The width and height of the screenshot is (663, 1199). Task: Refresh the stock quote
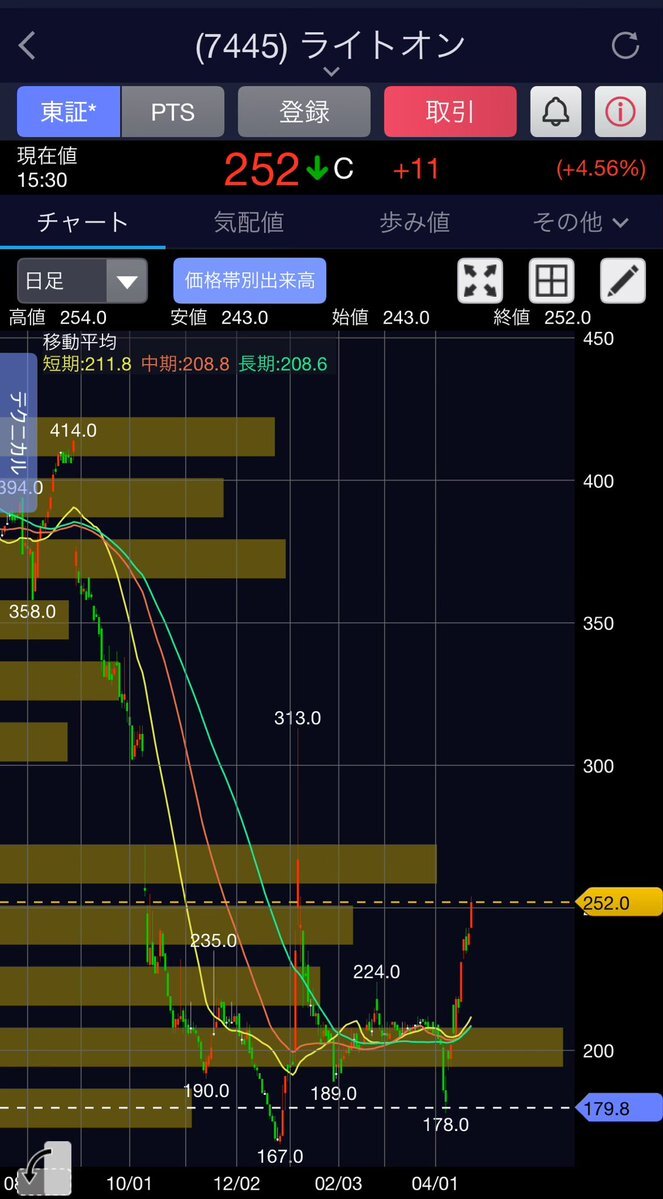(x=625, y=45)
